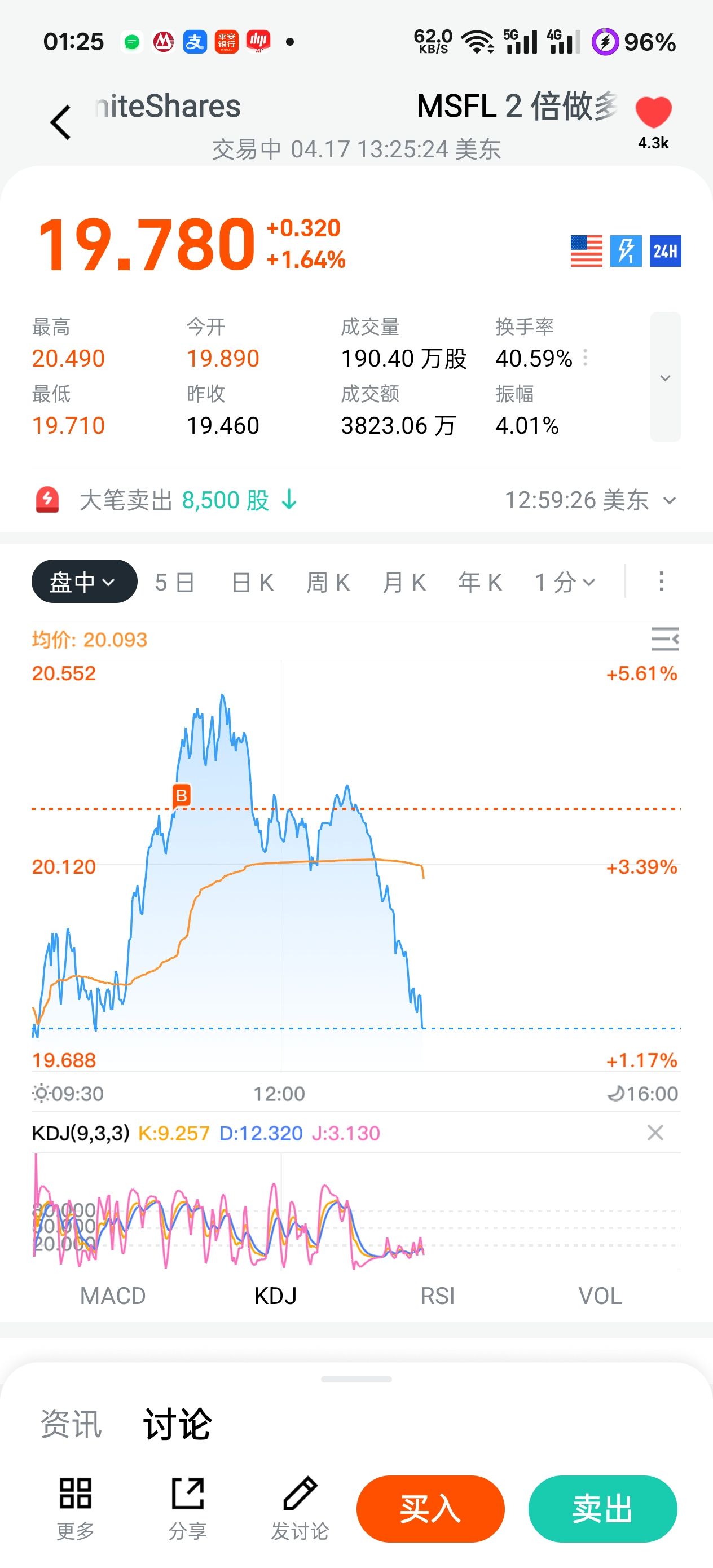
Task: Switch chart to 日K view
Action: coord(252,583)
